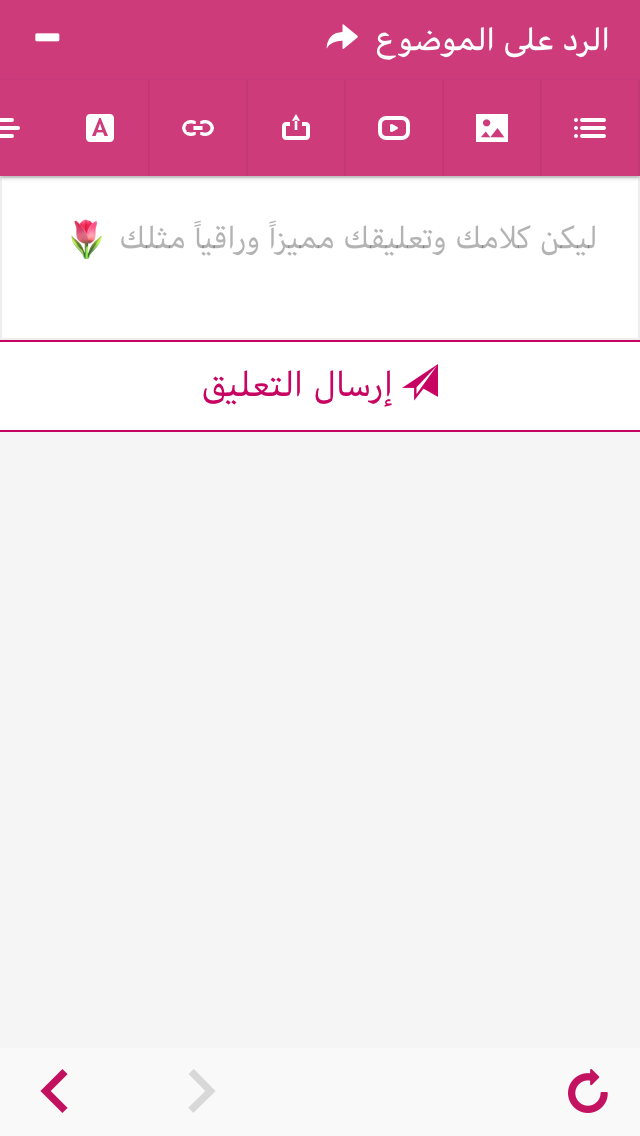640x1136 pixels.
Task: Reload the page with the refresh icon
Action: point(588,1091)
